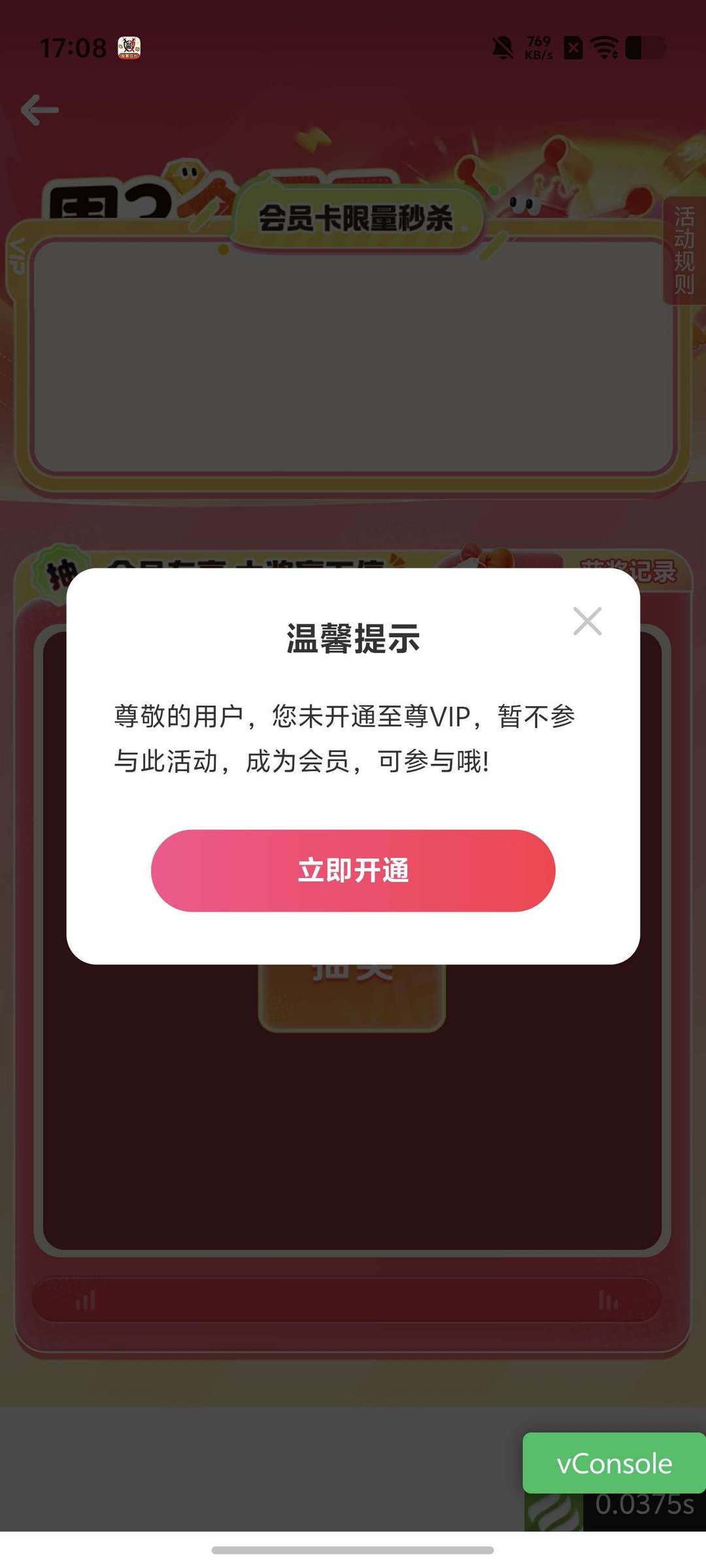Go back with the top-left arrow

40,110
